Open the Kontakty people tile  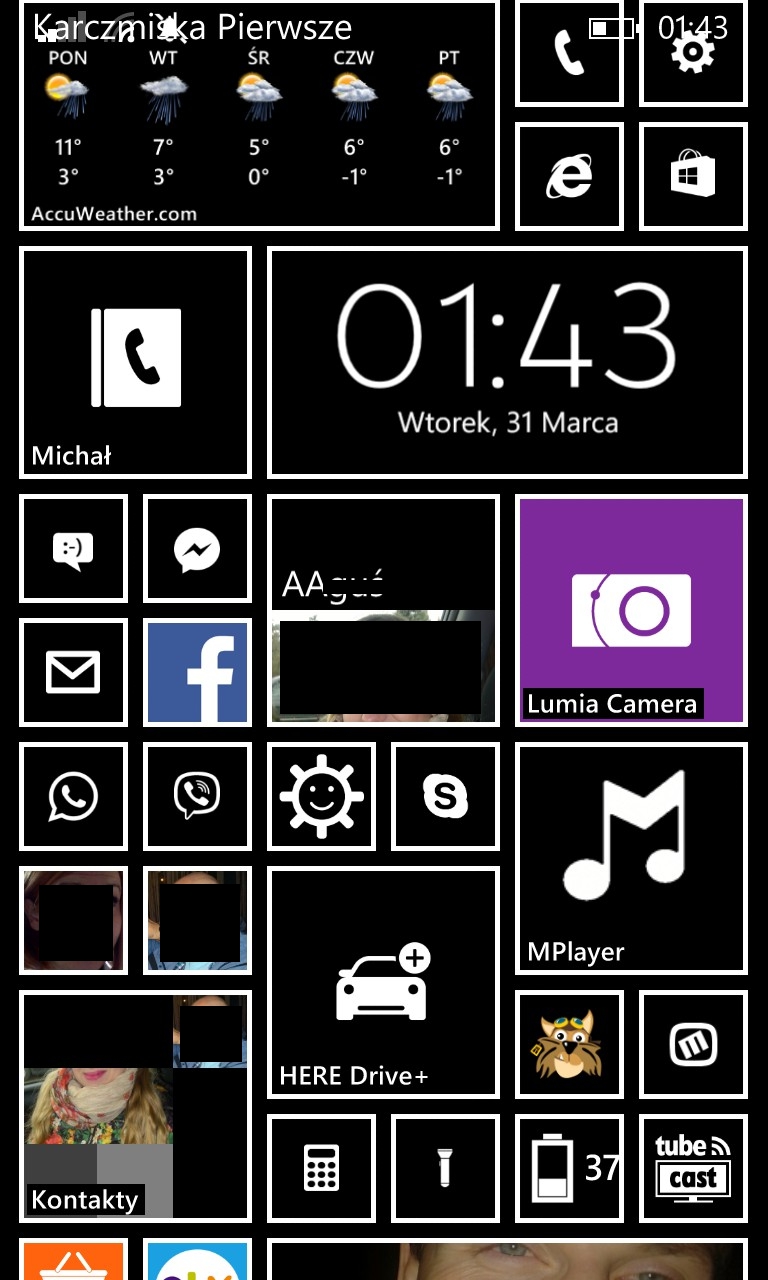[135, 1106]
